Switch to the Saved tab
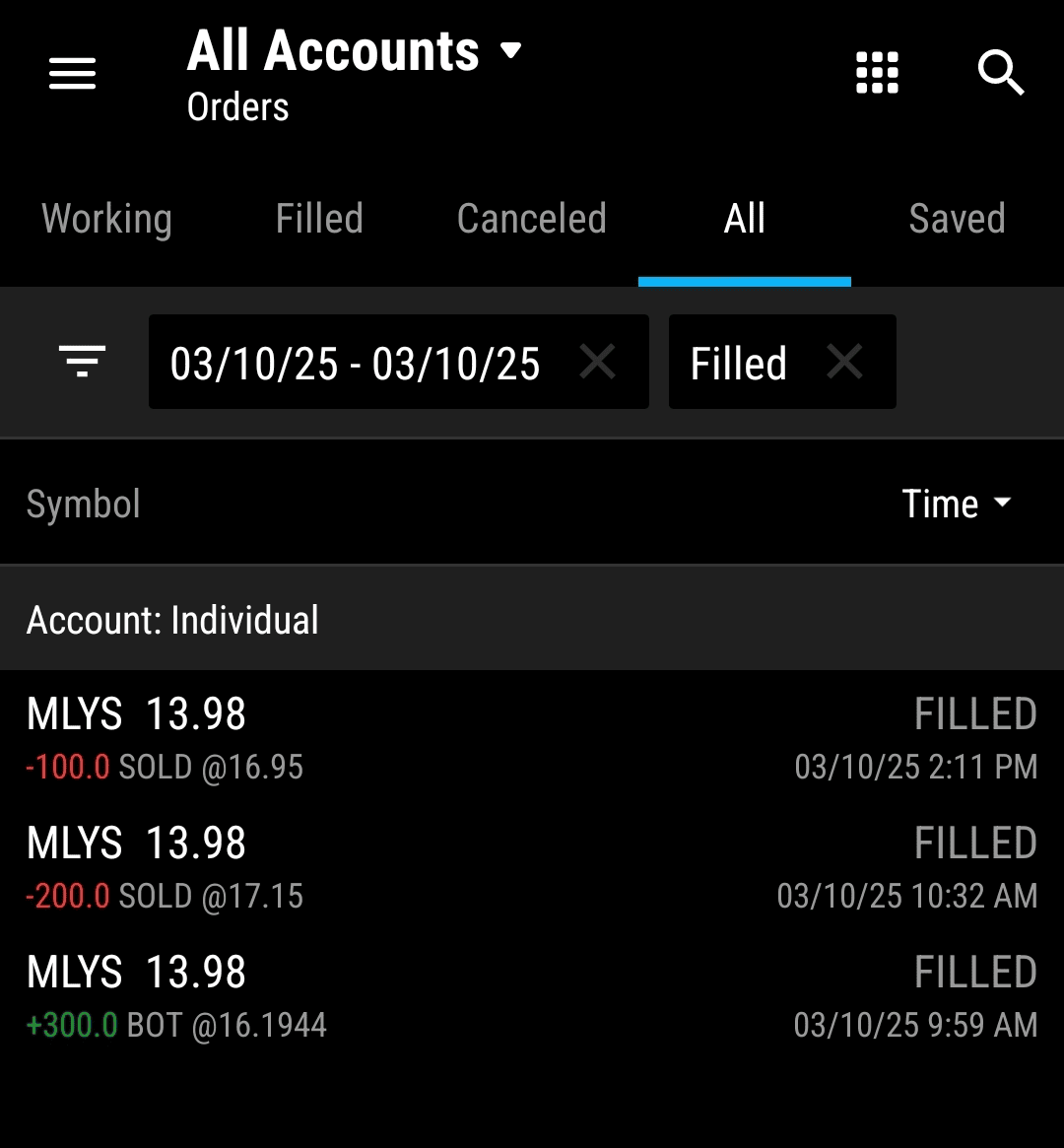1064x1148 pixels. (x=957, y=219)
